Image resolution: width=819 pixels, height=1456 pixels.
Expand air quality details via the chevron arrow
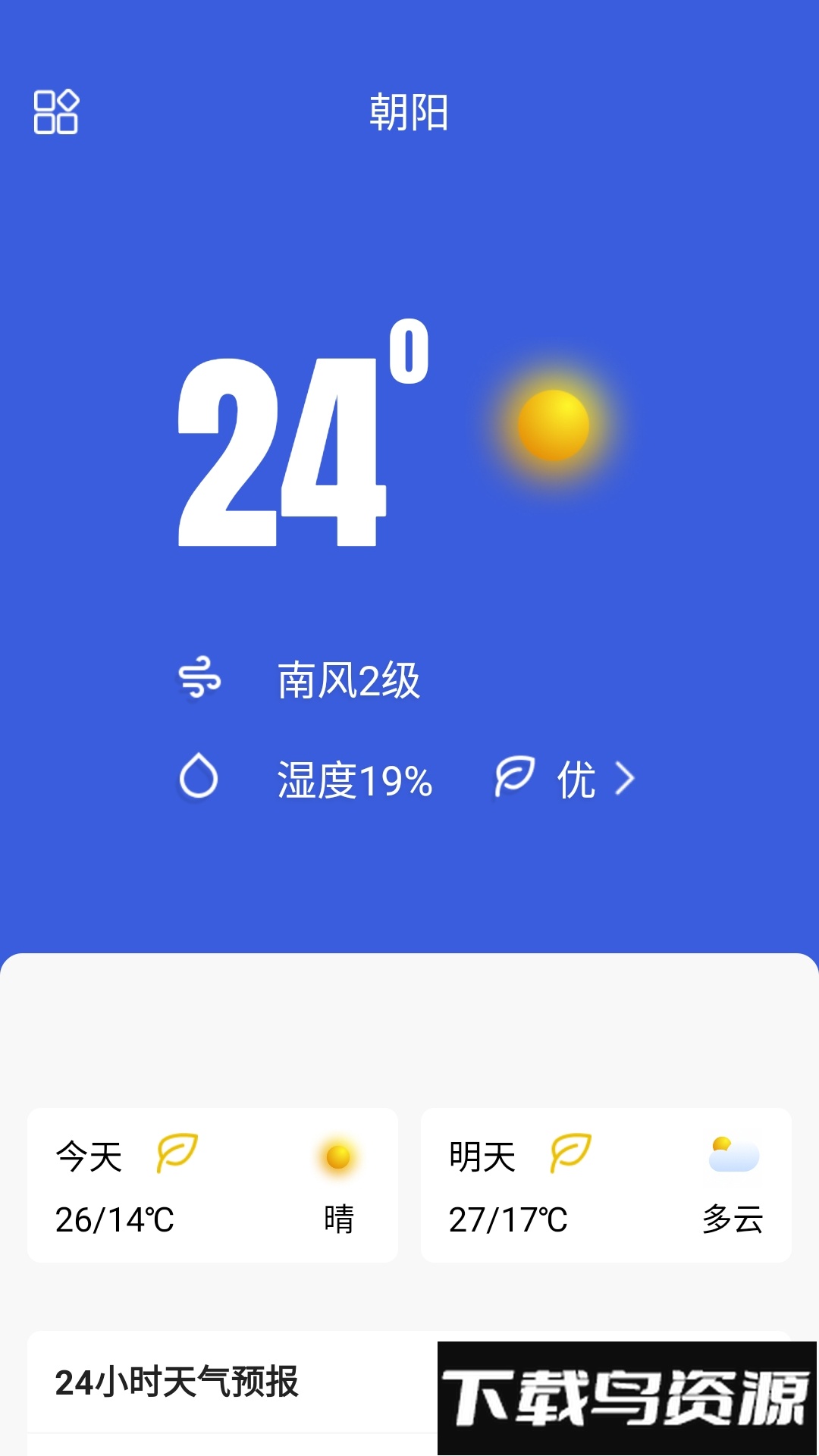tap(626, 777)
